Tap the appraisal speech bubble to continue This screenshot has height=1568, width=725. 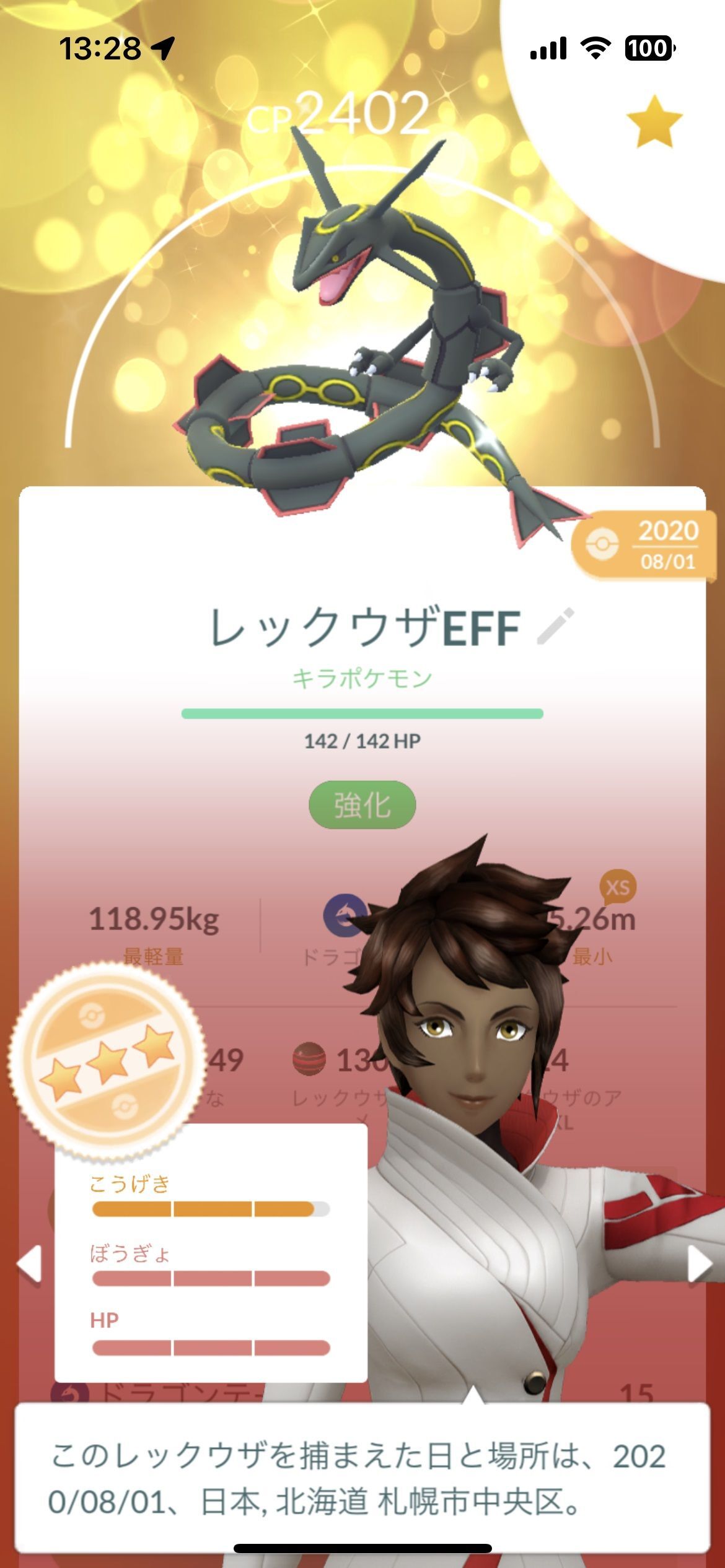click(362, 1478)
